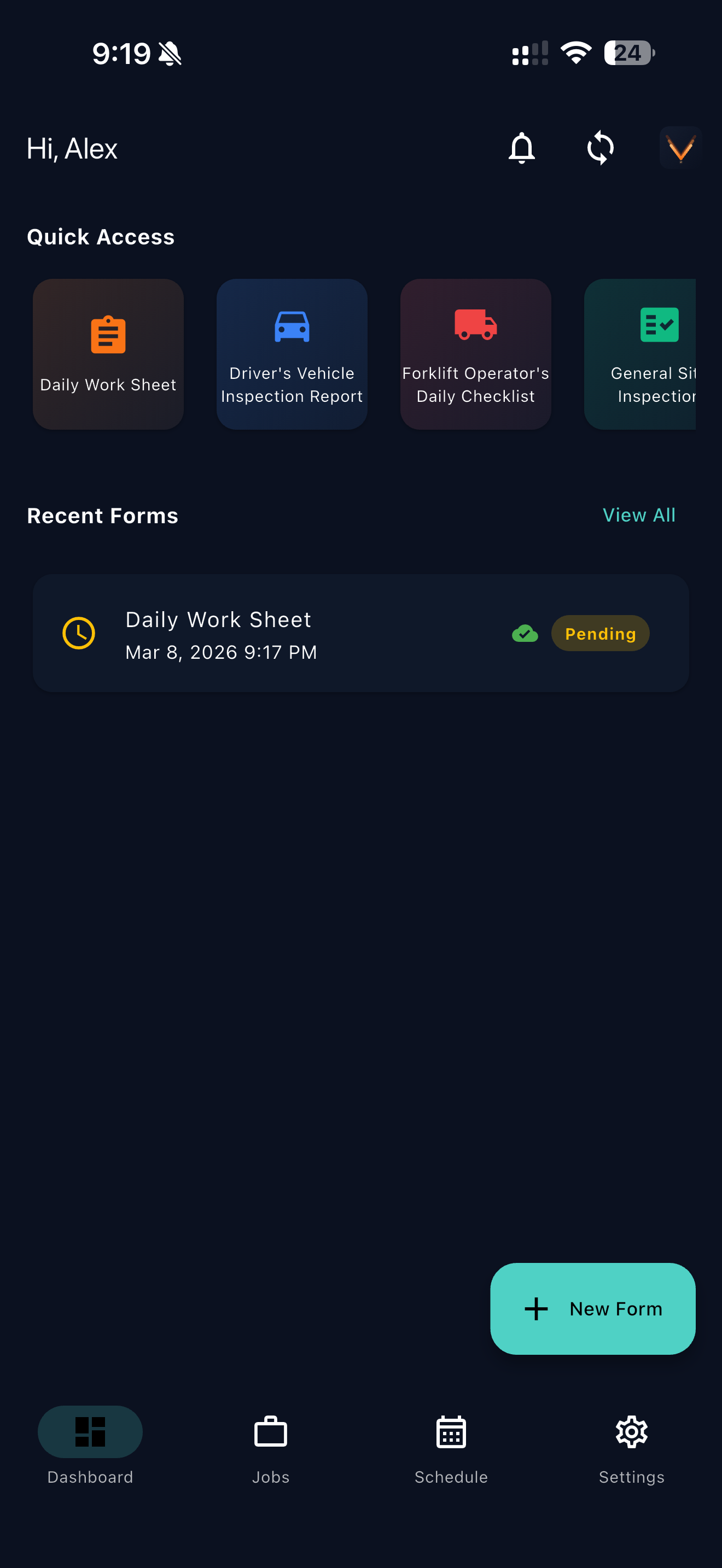722x1568 pixels.
Task: Open Forklift Operator's Daily Checklist card
Action: (475, 354)
